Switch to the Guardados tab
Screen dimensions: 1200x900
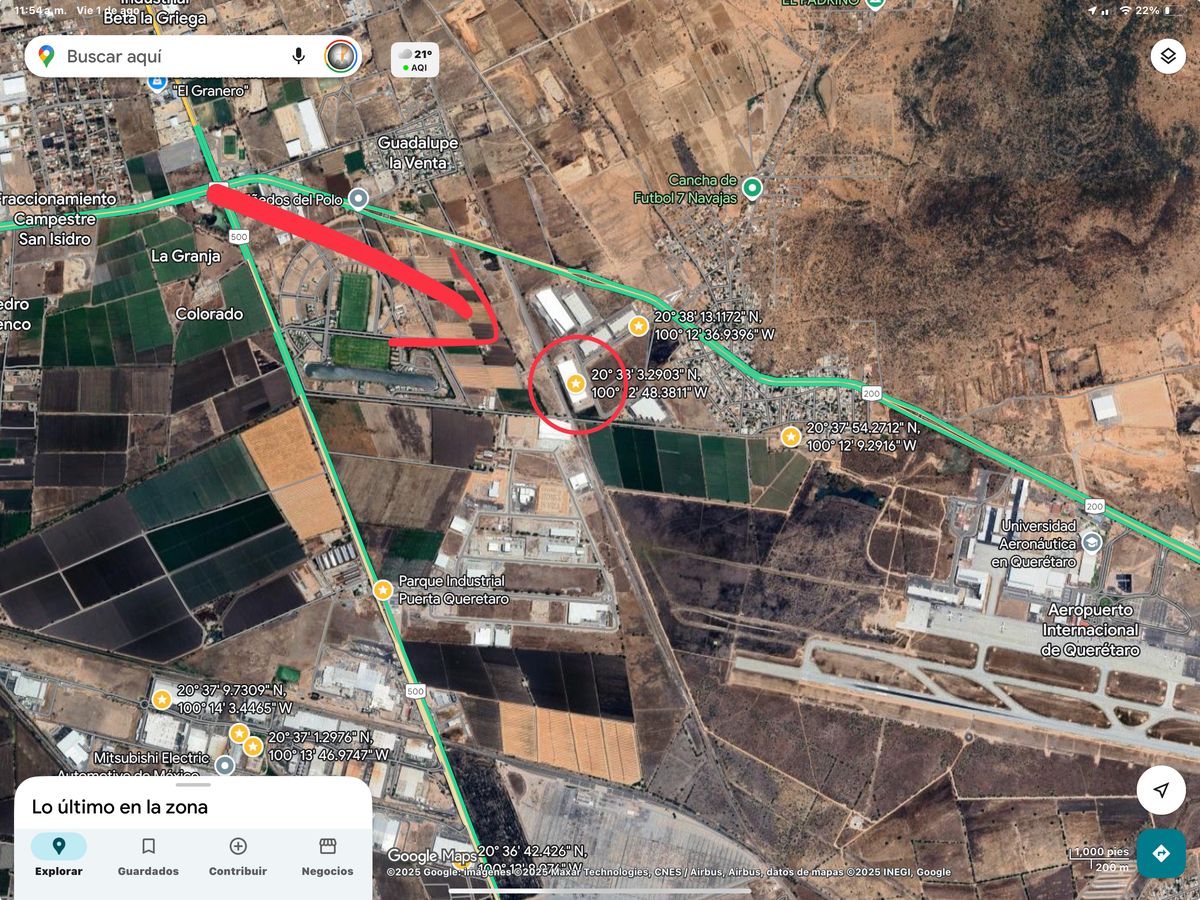[148, 857]
